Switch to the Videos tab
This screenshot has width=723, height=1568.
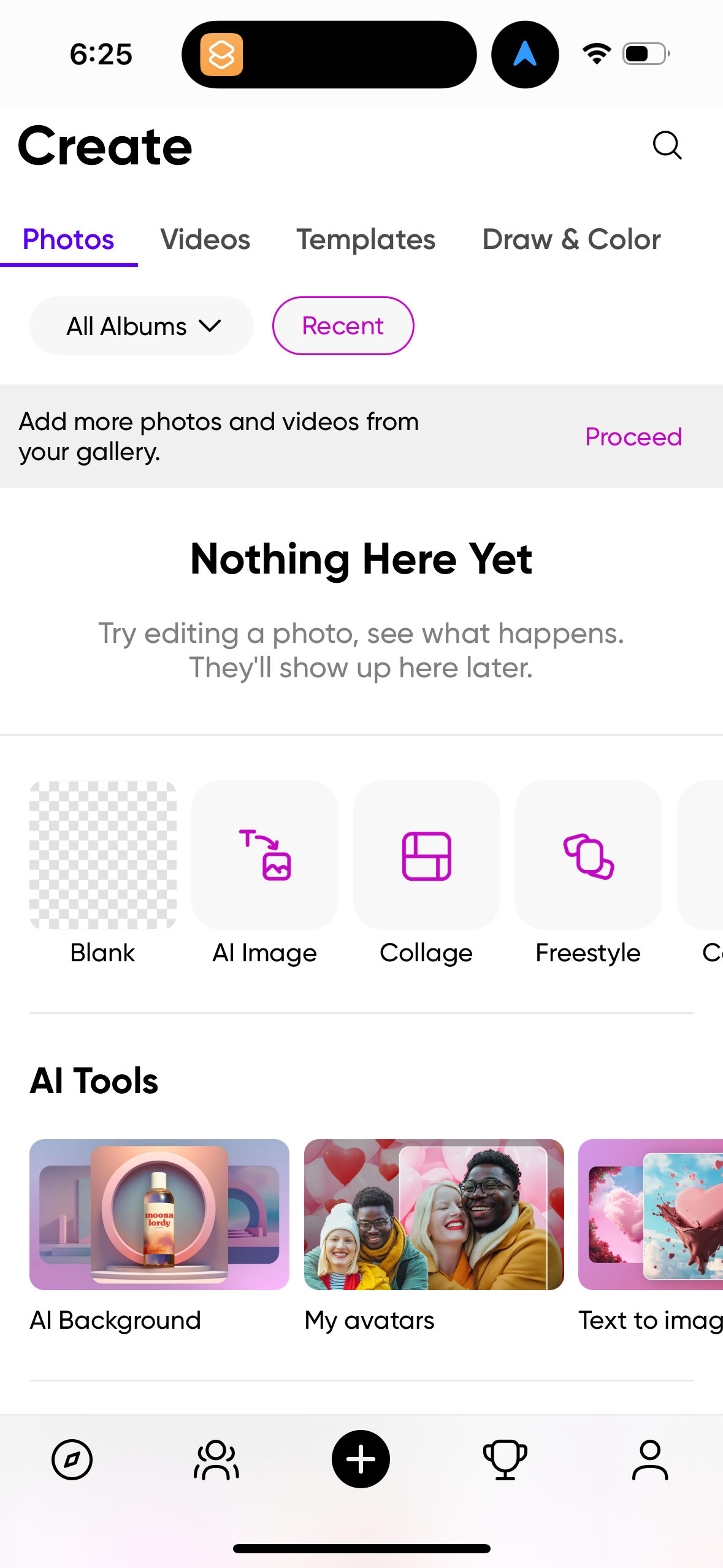[x=205, y=240]
